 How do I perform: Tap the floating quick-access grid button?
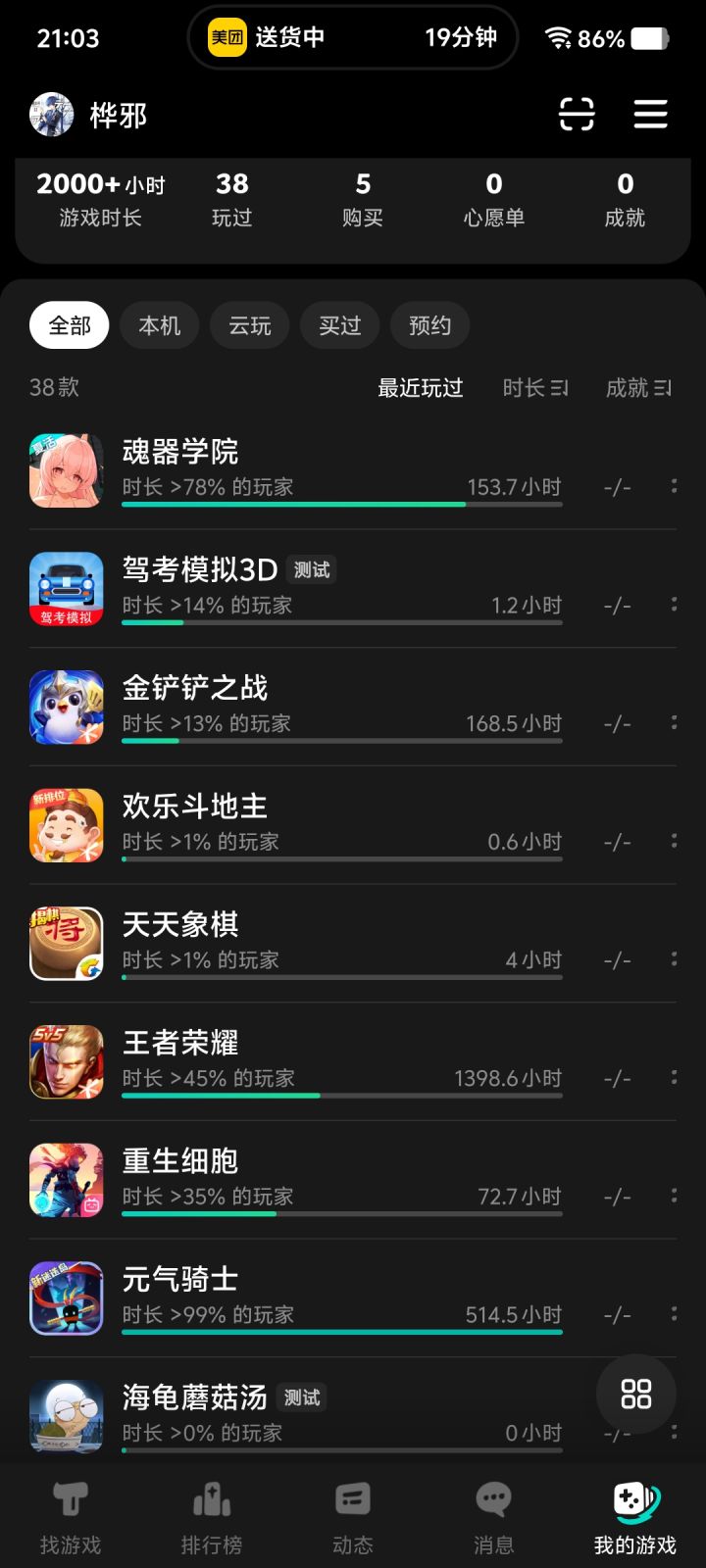point(635,1396)
